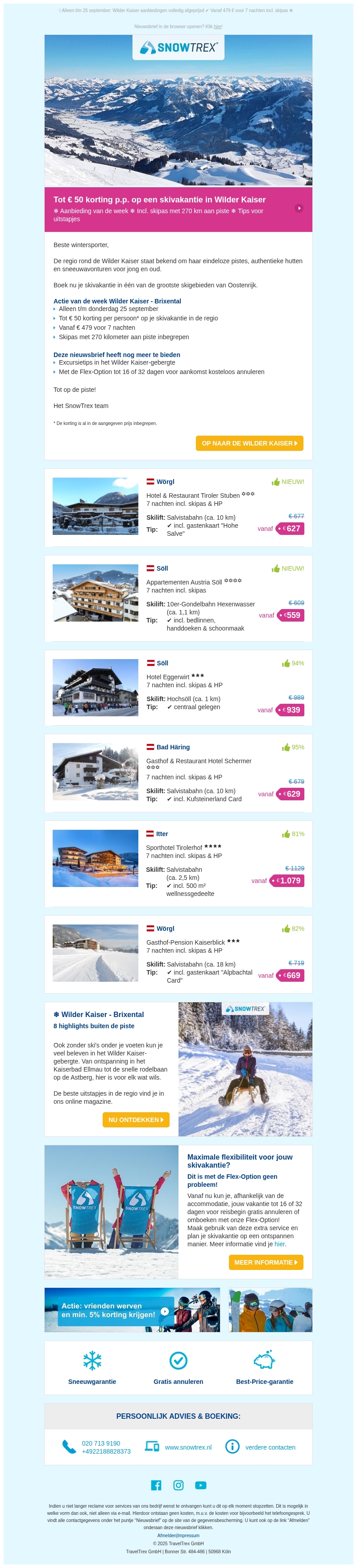
Task: Open 'verdere contacten'
Action: (x=270, y=1447)
